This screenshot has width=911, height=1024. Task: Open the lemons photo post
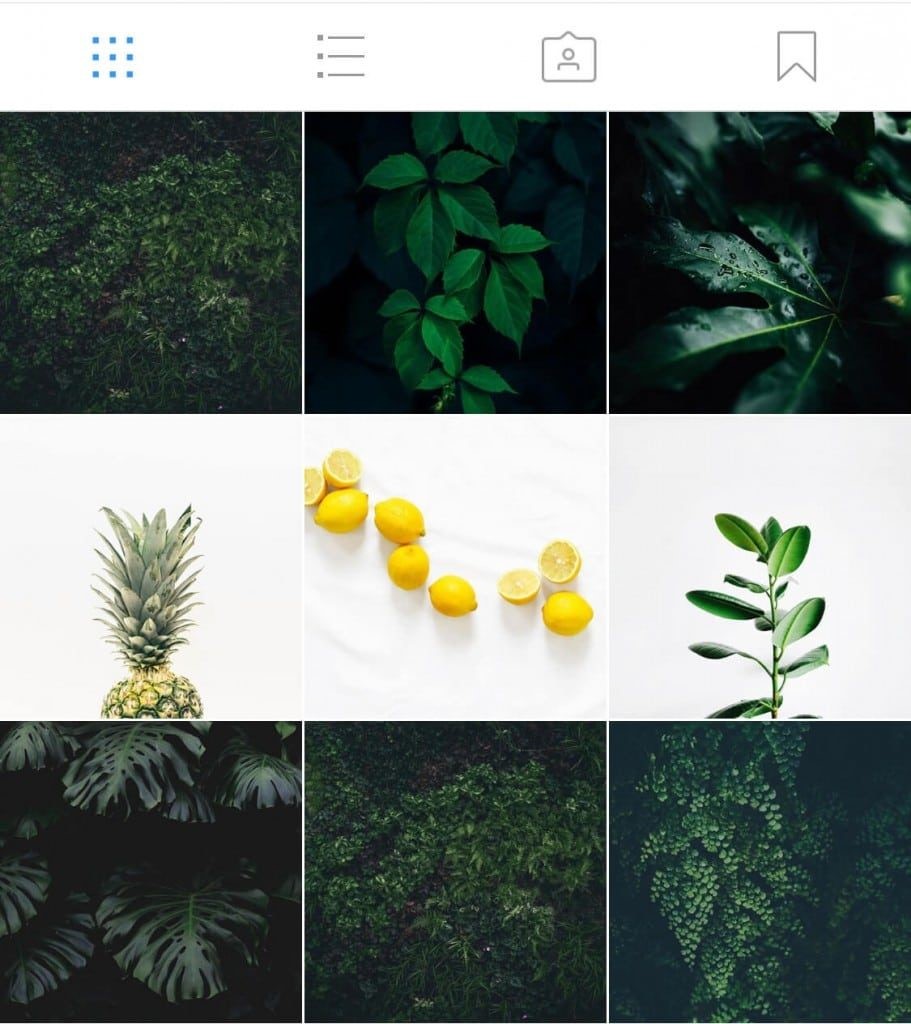[x=455, y=567]
